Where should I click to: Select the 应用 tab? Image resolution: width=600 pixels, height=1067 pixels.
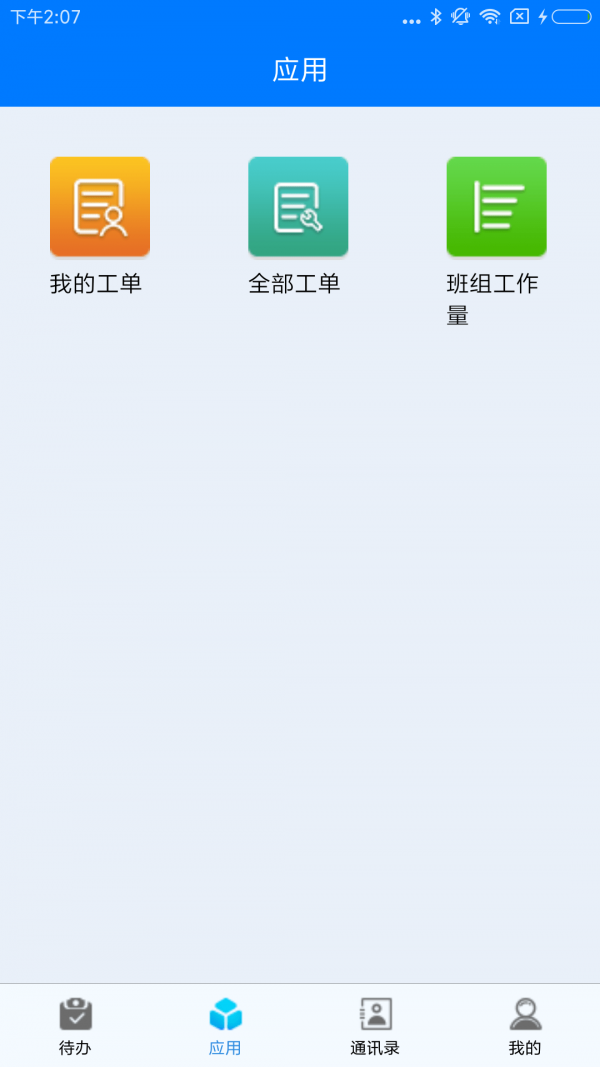(225, 1026)
